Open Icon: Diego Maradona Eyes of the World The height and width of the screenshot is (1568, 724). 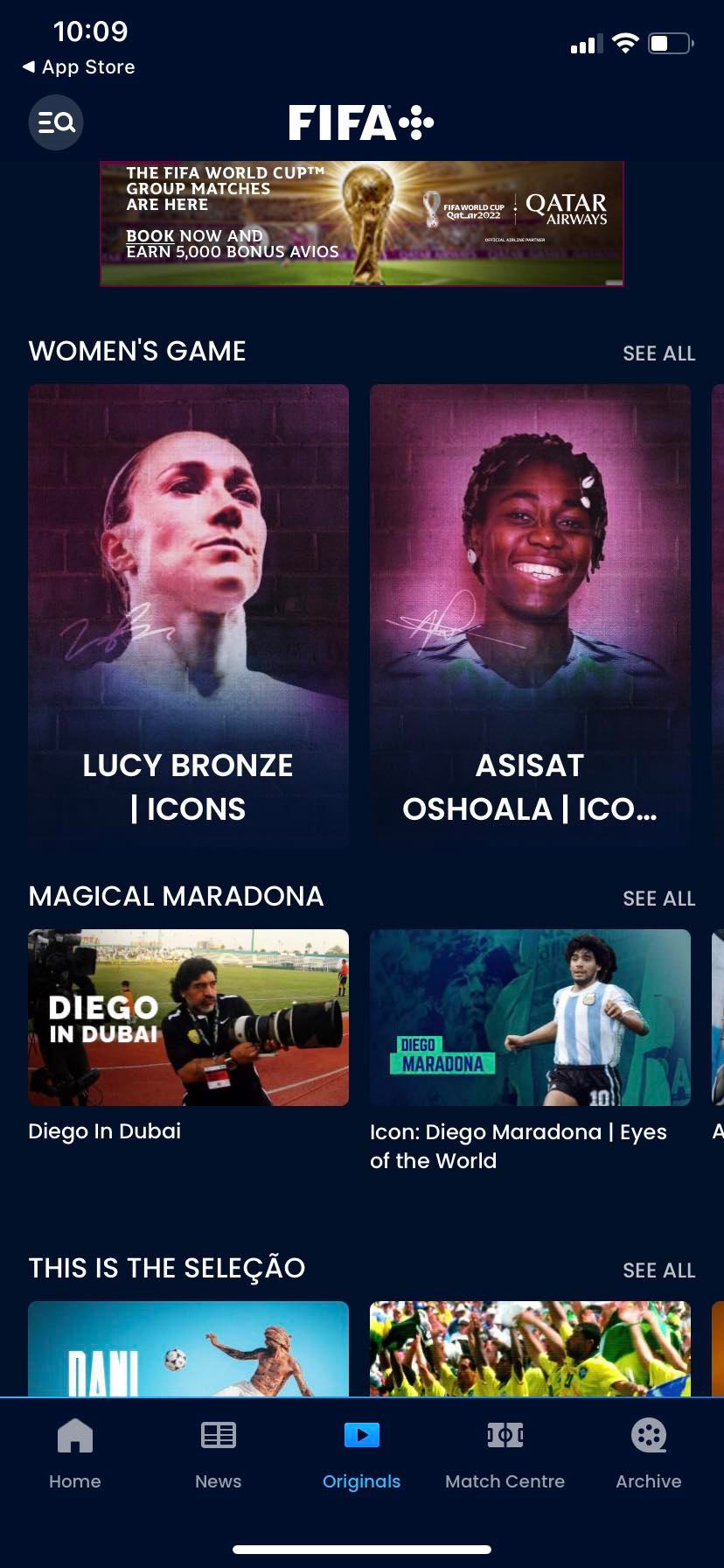(x=530, y=1018)
